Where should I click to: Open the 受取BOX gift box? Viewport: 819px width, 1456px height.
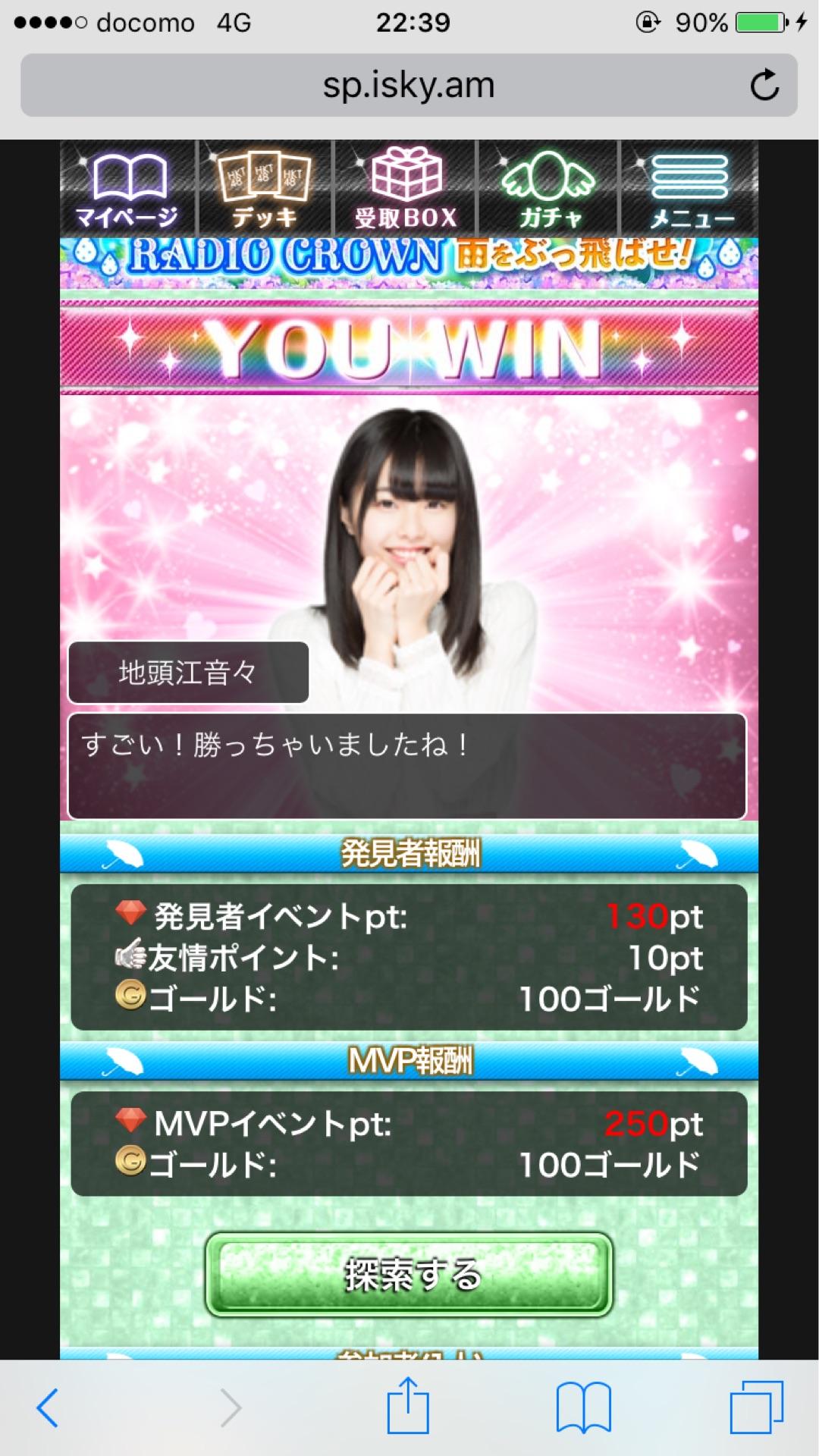pos(406,190)
